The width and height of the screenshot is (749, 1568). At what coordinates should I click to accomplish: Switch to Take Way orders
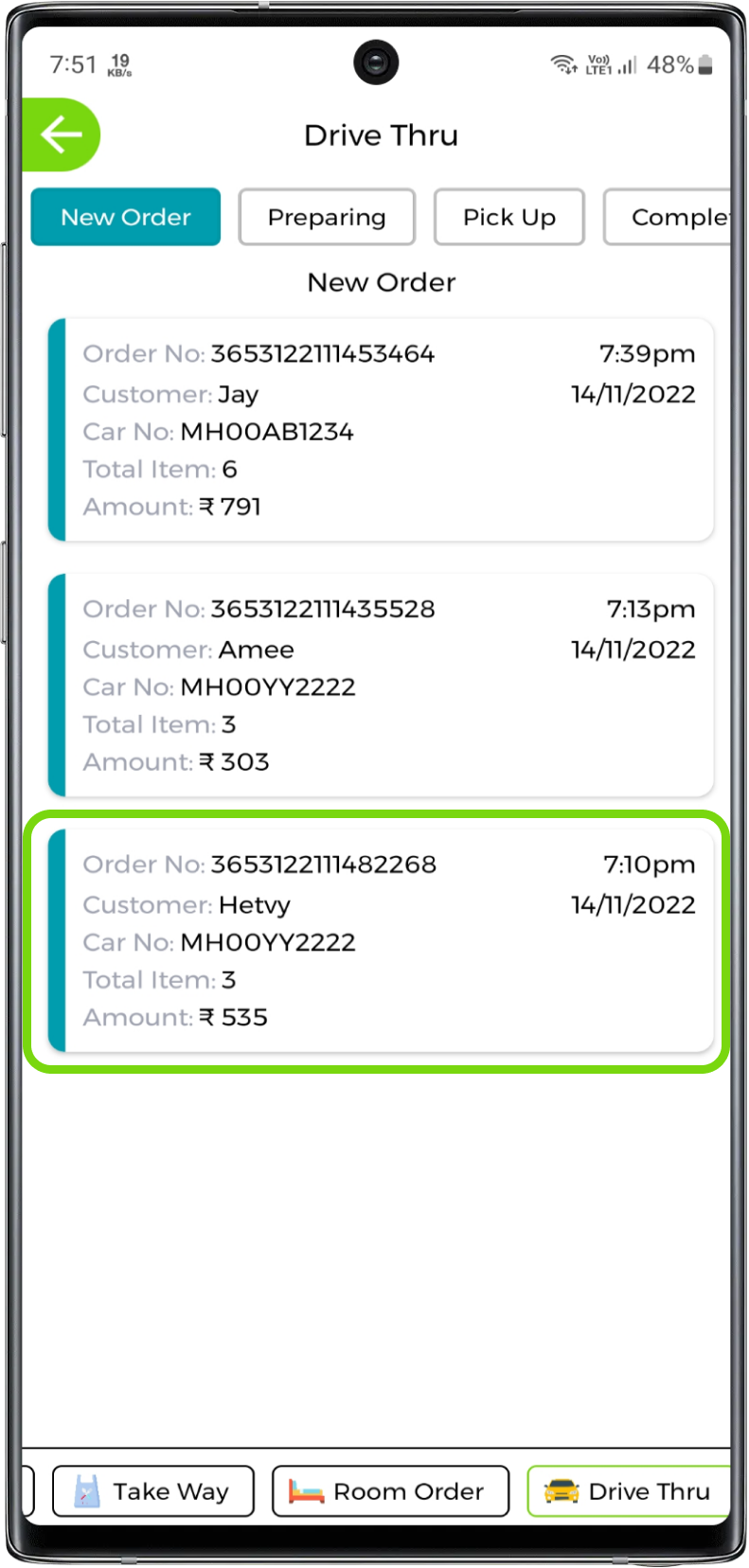[x=153, y=1491]
